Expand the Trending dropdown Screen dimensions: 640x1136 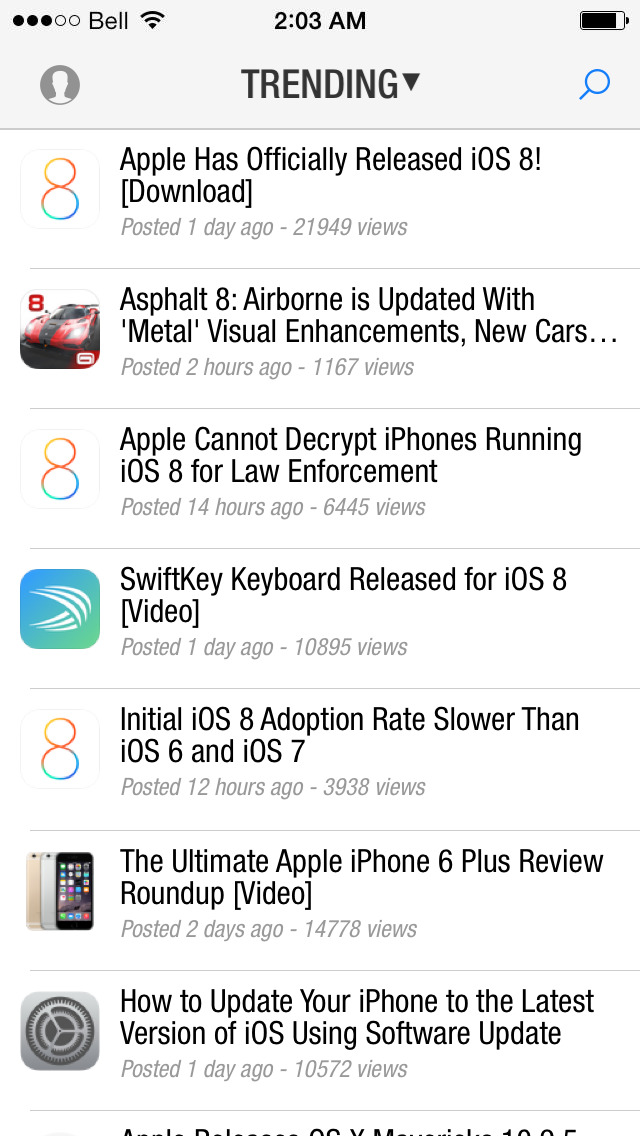point(330,85)
